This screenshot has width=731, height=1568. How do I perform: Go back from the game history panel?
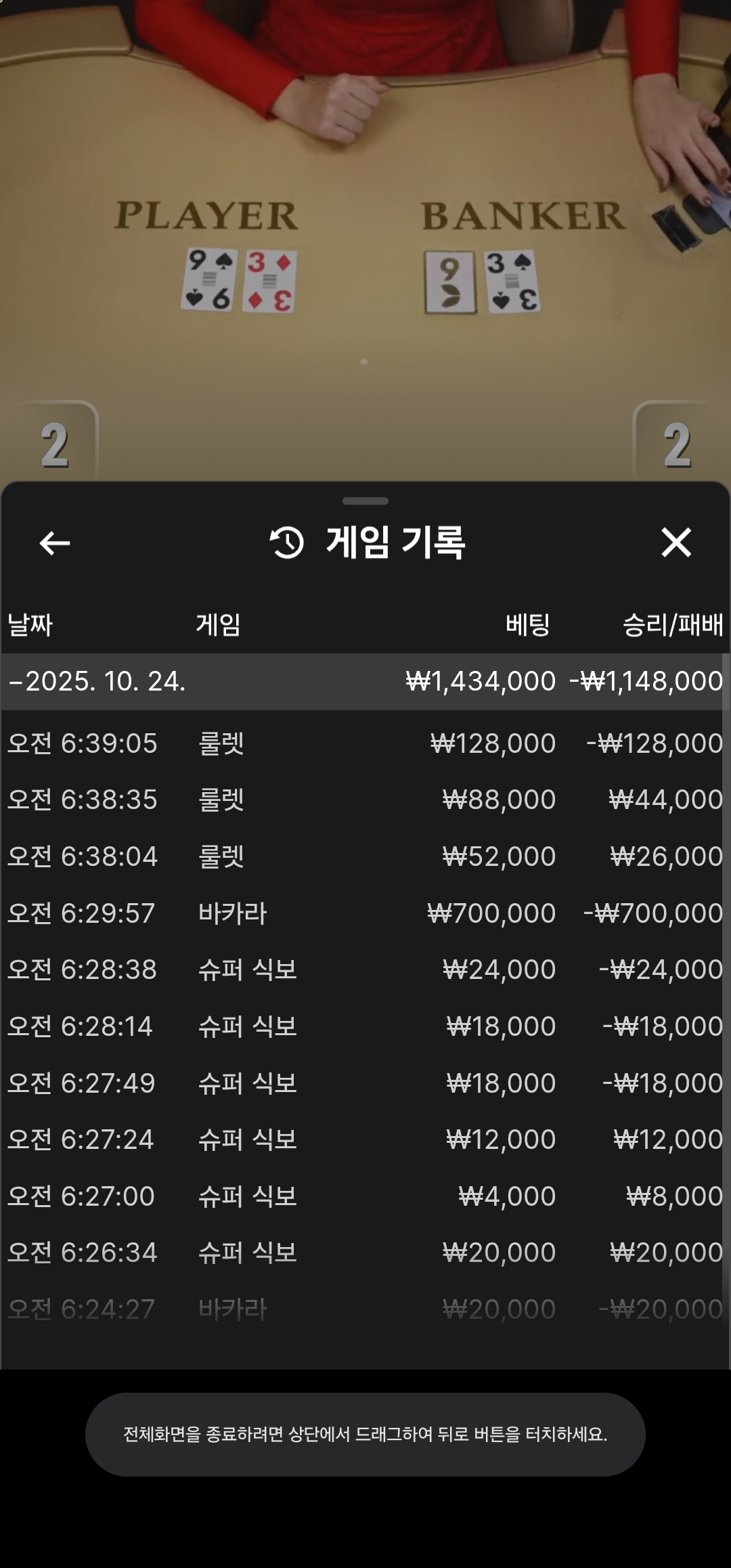pos(55,543)
